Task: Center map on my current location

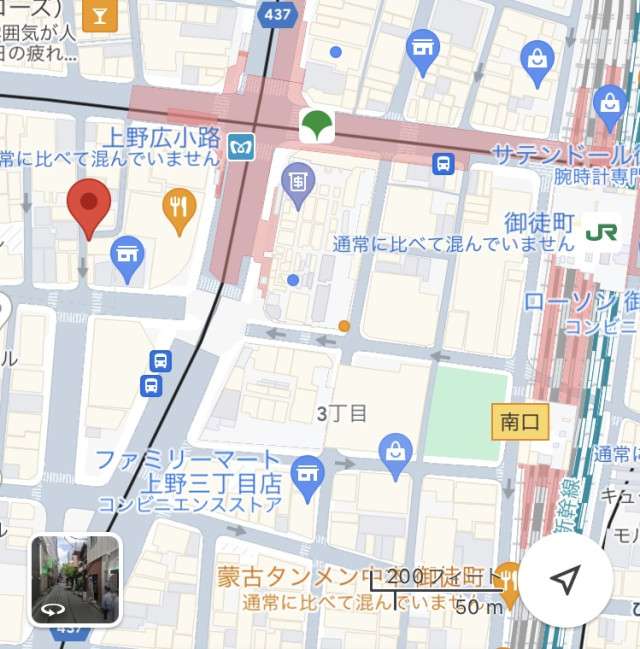Action: click(x=565, y=580)
